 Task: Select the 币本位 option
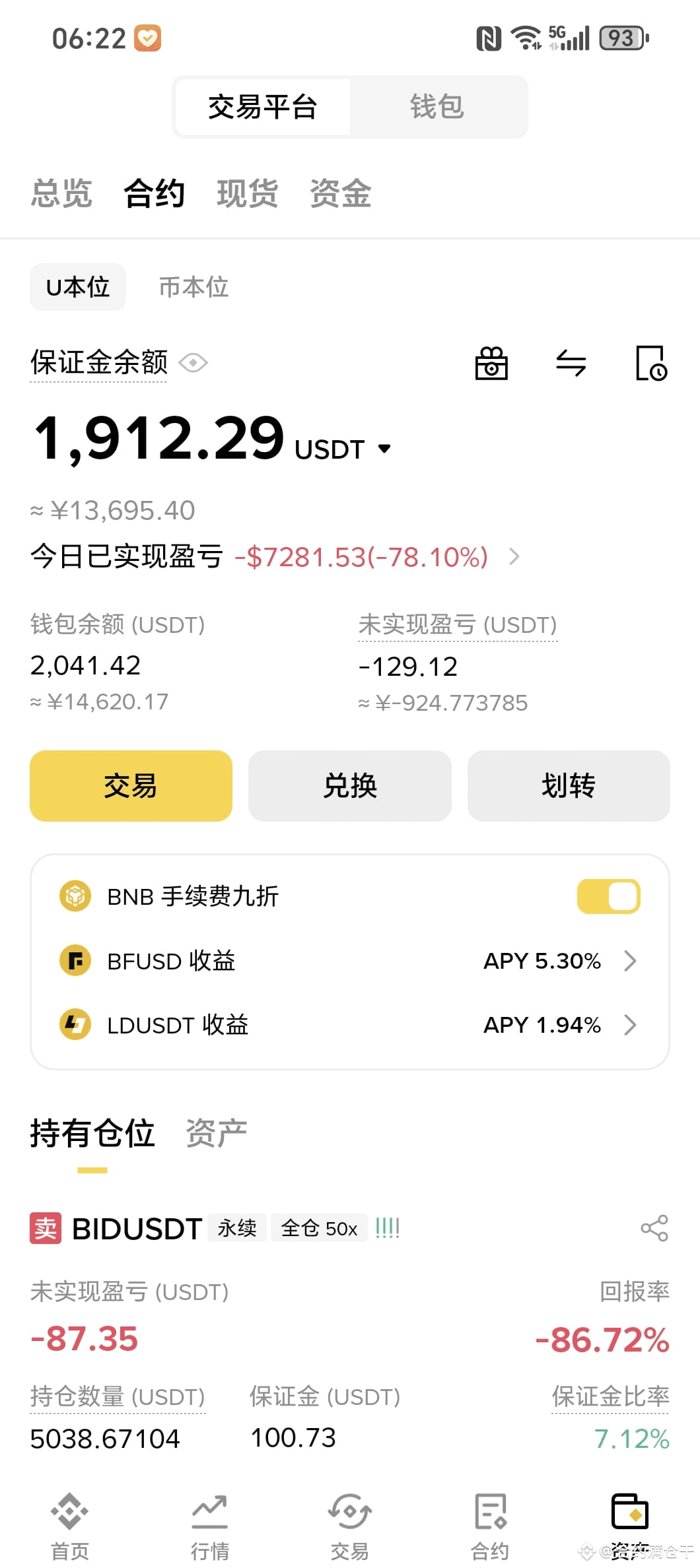[x=192, y=287]
